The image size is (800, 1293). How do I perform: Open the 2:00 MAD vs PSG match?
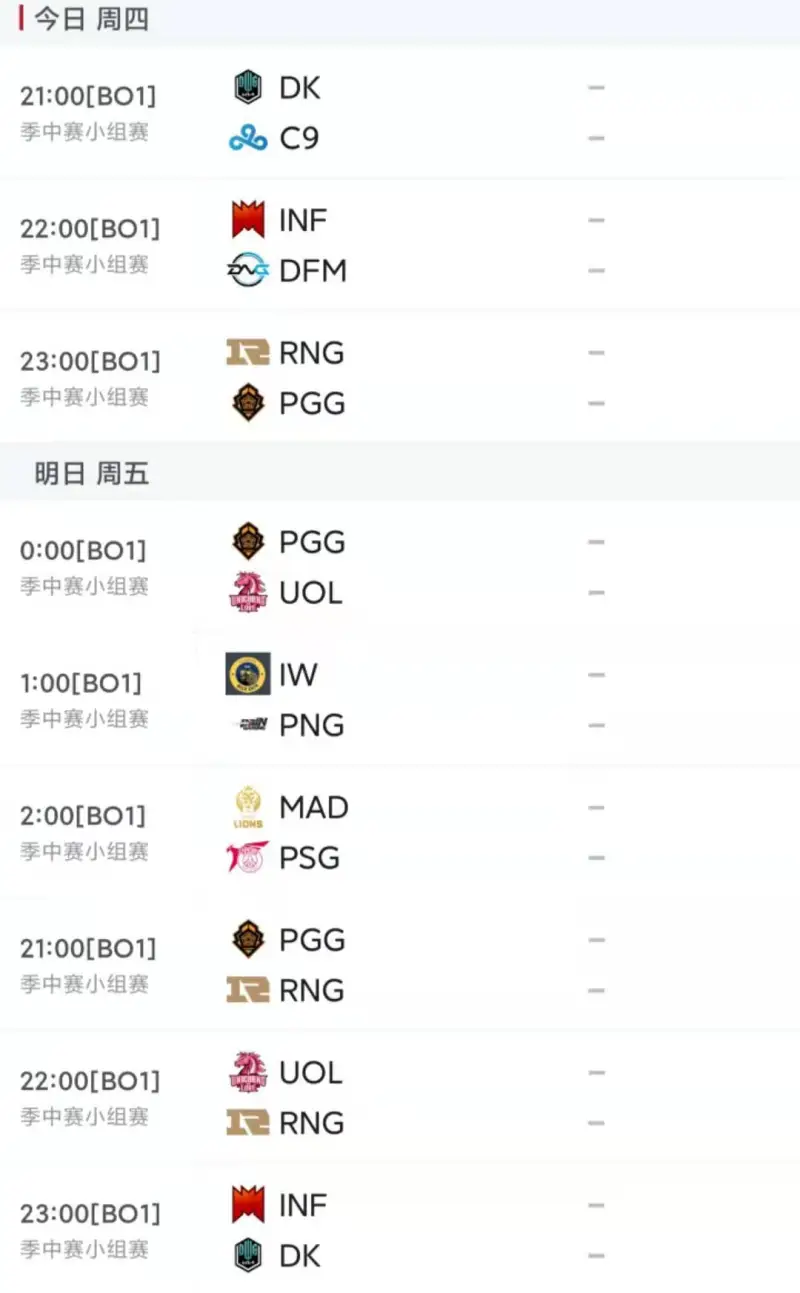tap(400, 832)
